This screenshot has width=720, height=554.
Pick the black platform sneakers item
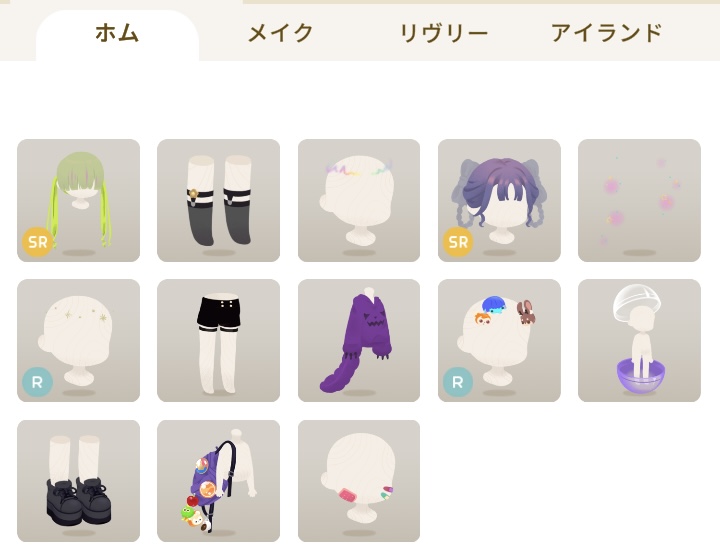click(78, 481)
